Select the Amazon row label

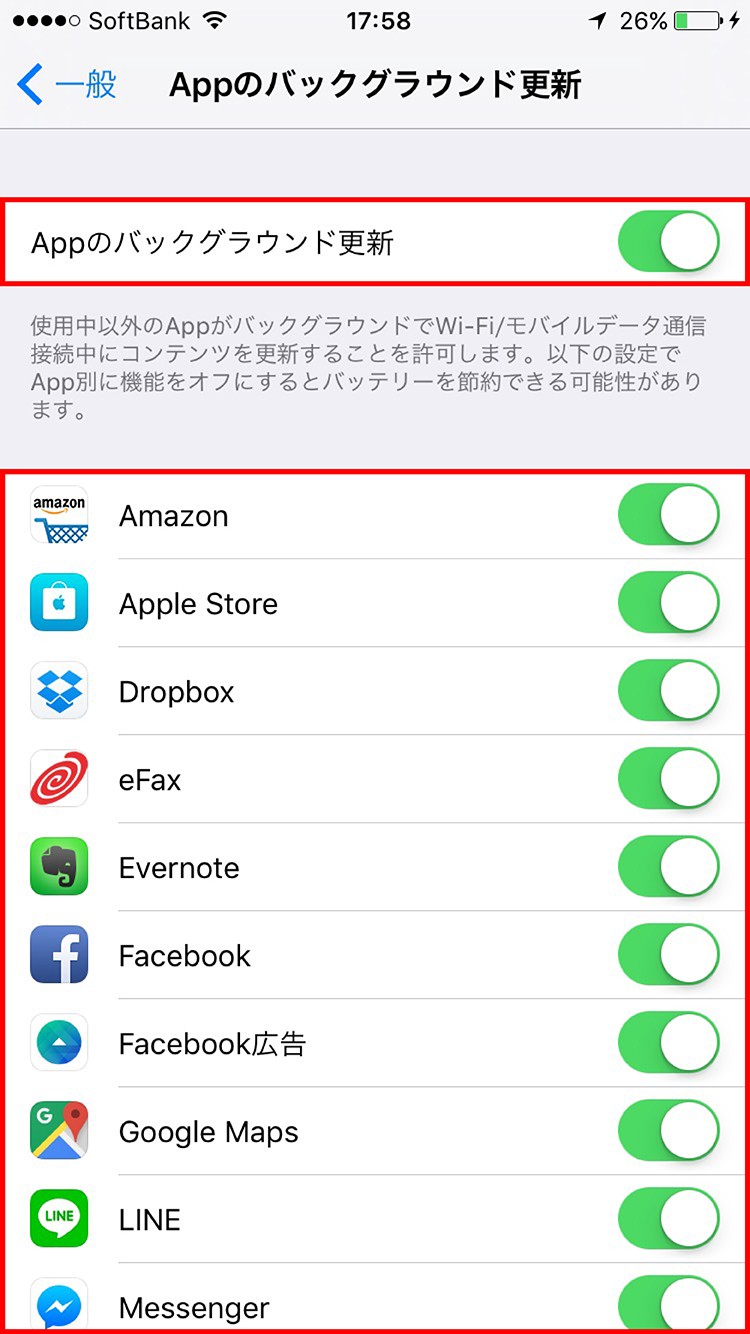click(172, 515)
